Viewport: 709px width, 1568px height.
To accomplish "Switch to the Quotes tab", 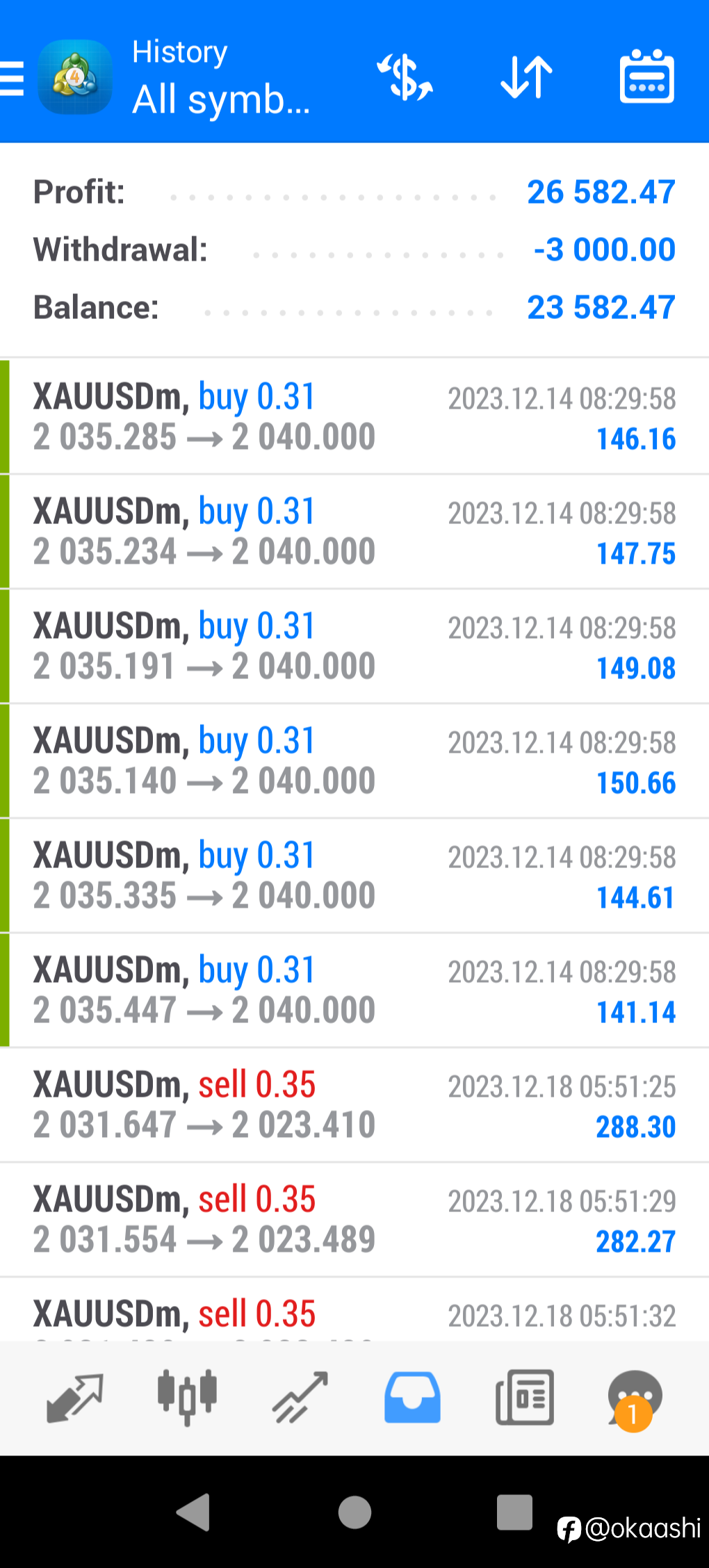I will click(x=74, y=1398).
